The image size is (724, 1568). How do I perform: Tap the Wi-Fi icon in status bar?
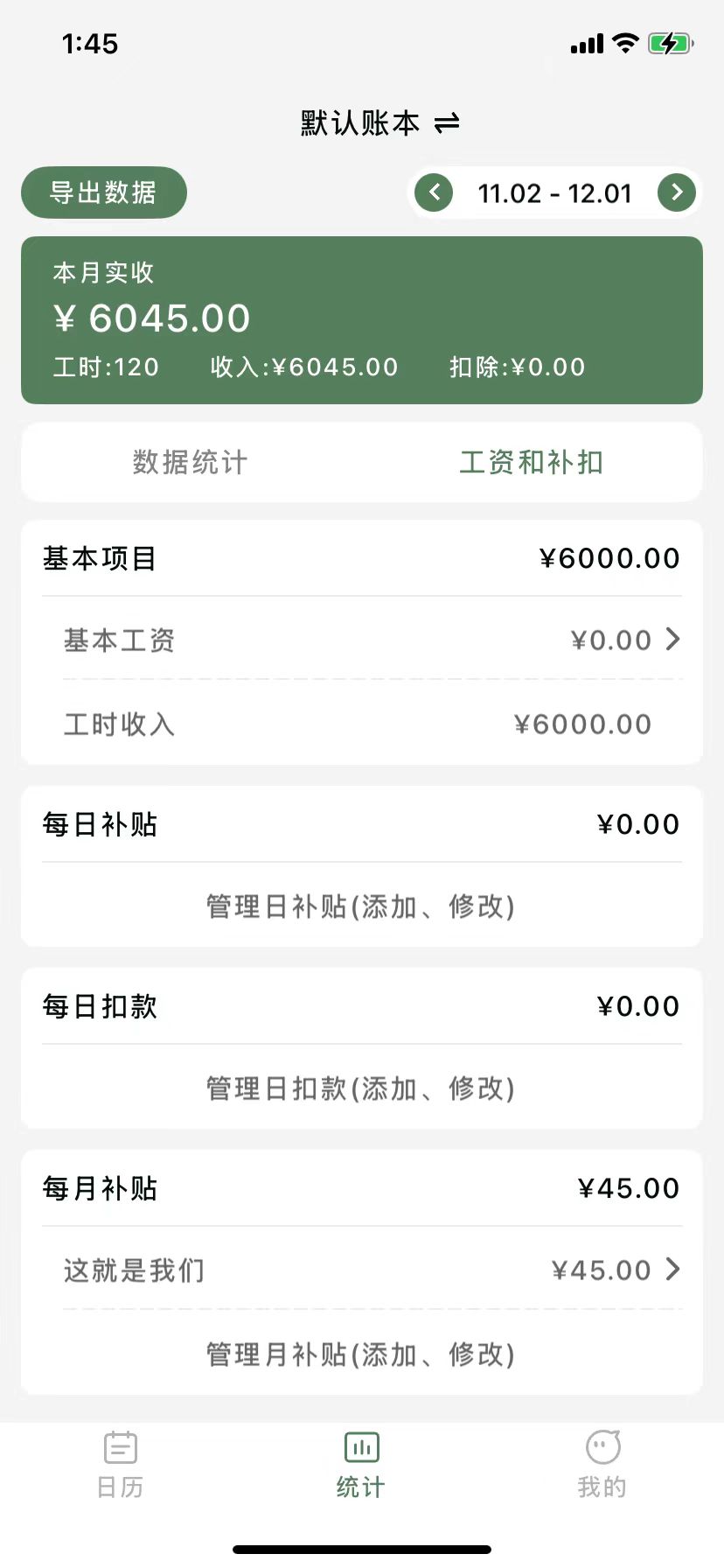pos(624,43)
